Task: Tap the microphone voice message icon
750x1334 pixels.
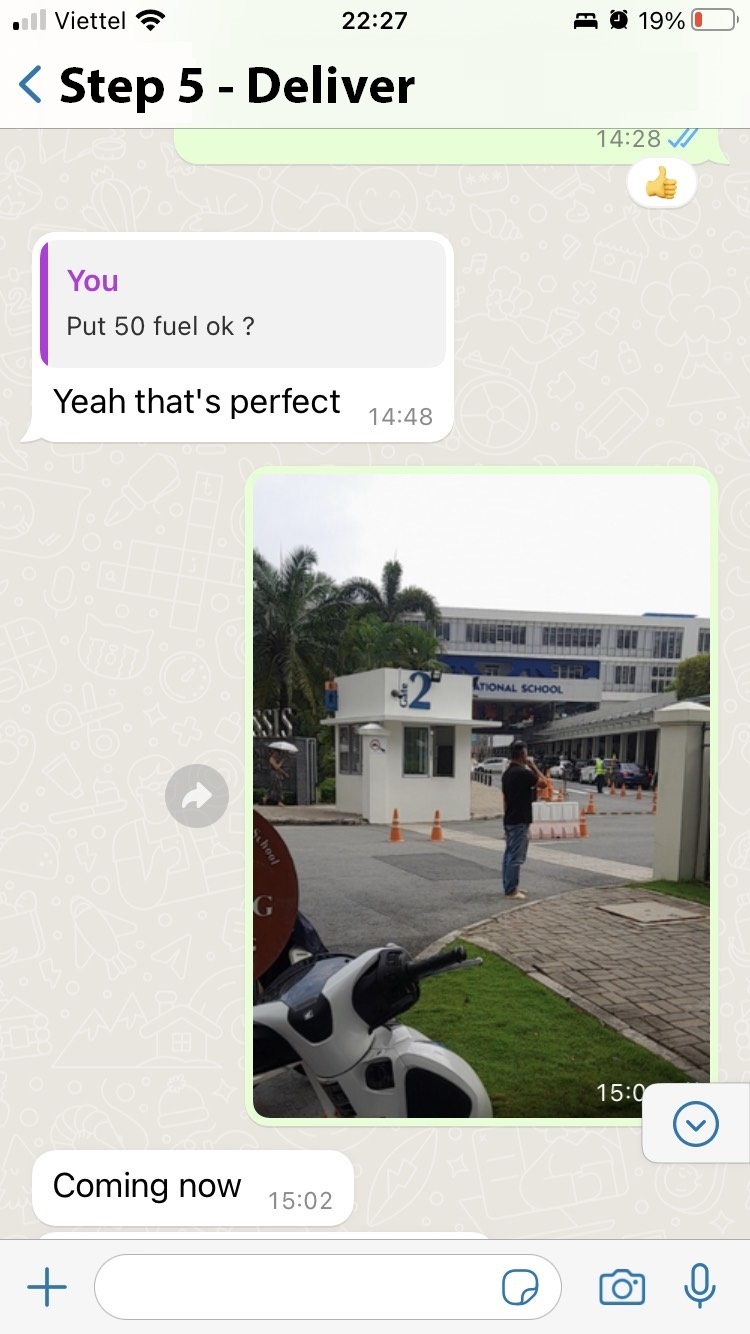Action: pos(700,1286)
